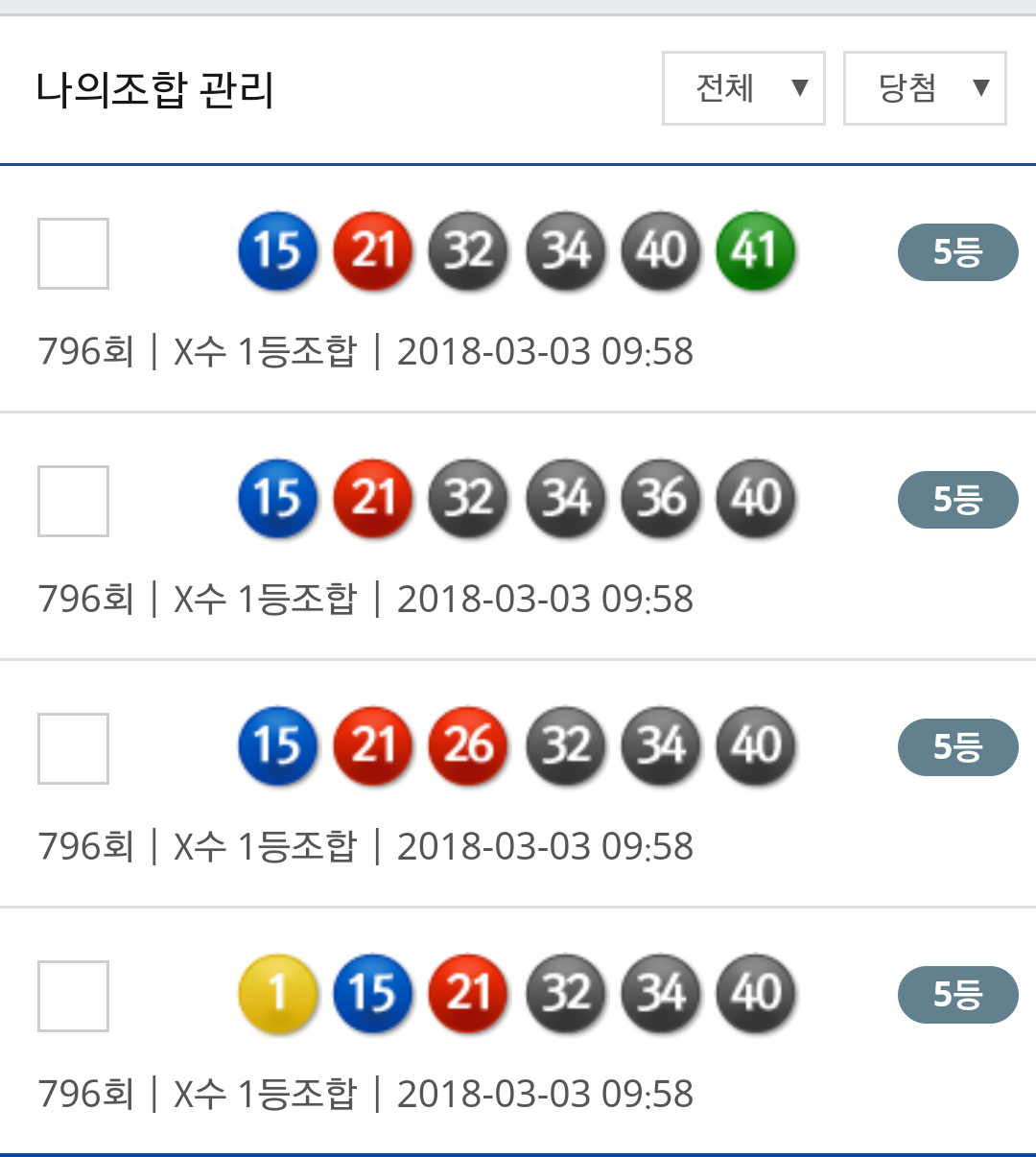Open the 당첨 filter dropdown
The width and height of the screenshot is (1036, 1157).
click(x=925, y=88)
